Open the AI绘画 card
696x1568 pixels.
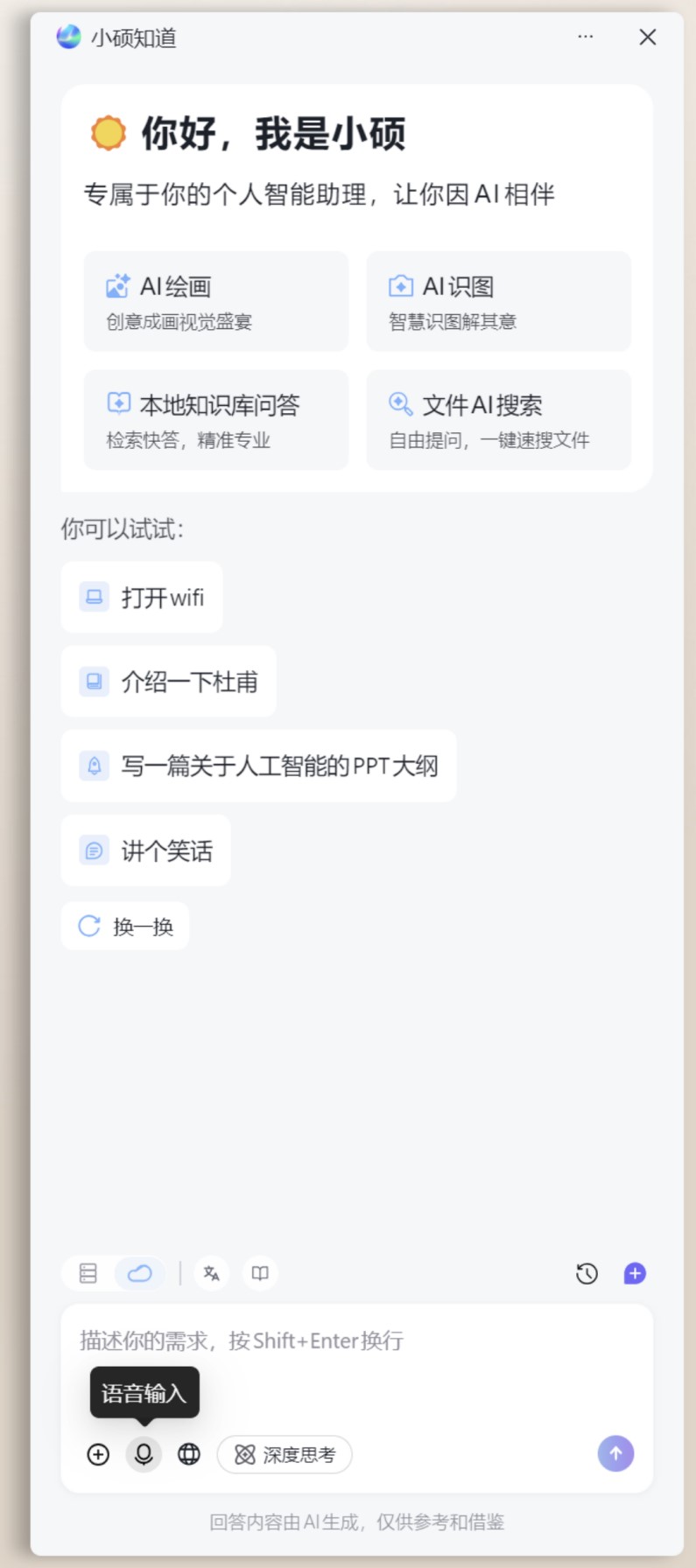216,301
